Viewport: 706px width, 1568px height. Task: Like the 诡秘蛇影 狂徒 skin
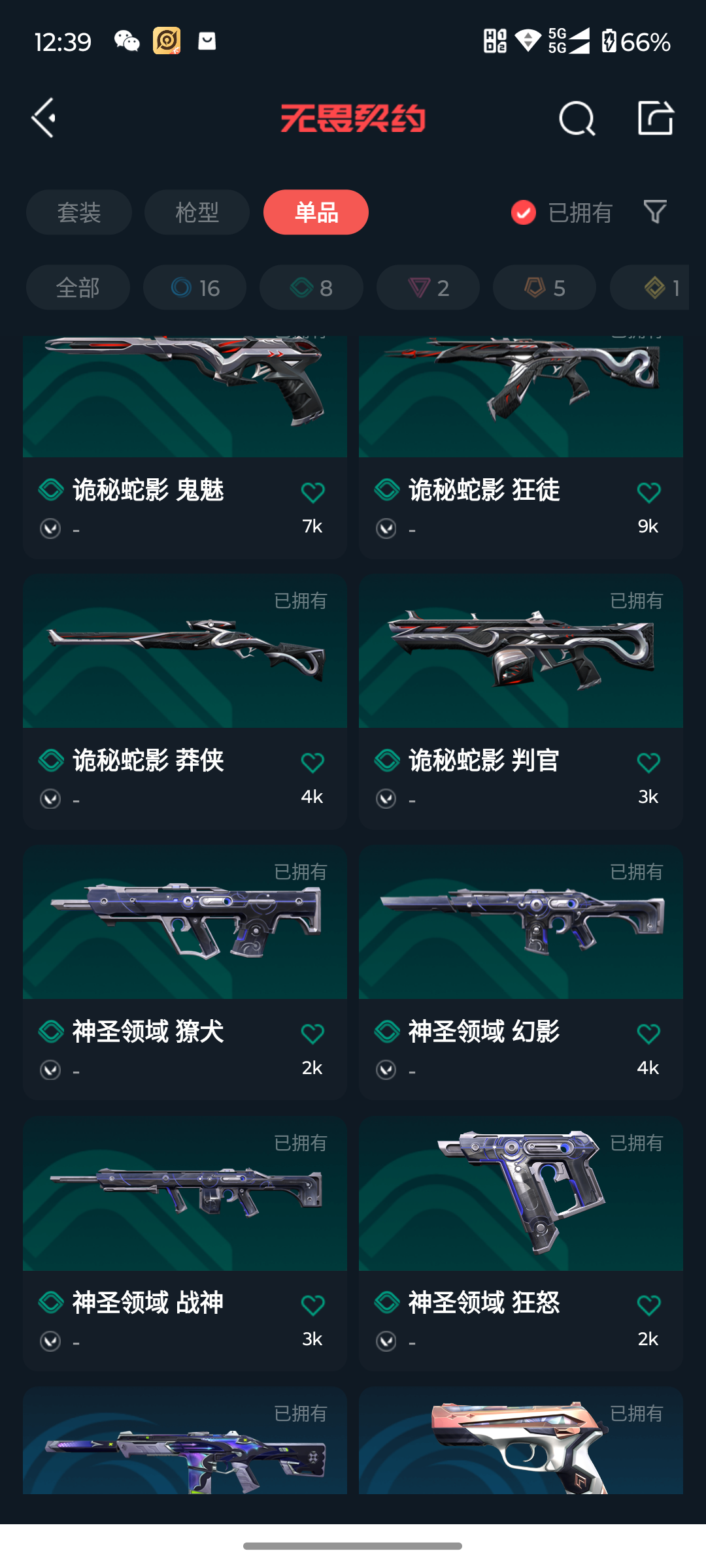coord(648,493)
